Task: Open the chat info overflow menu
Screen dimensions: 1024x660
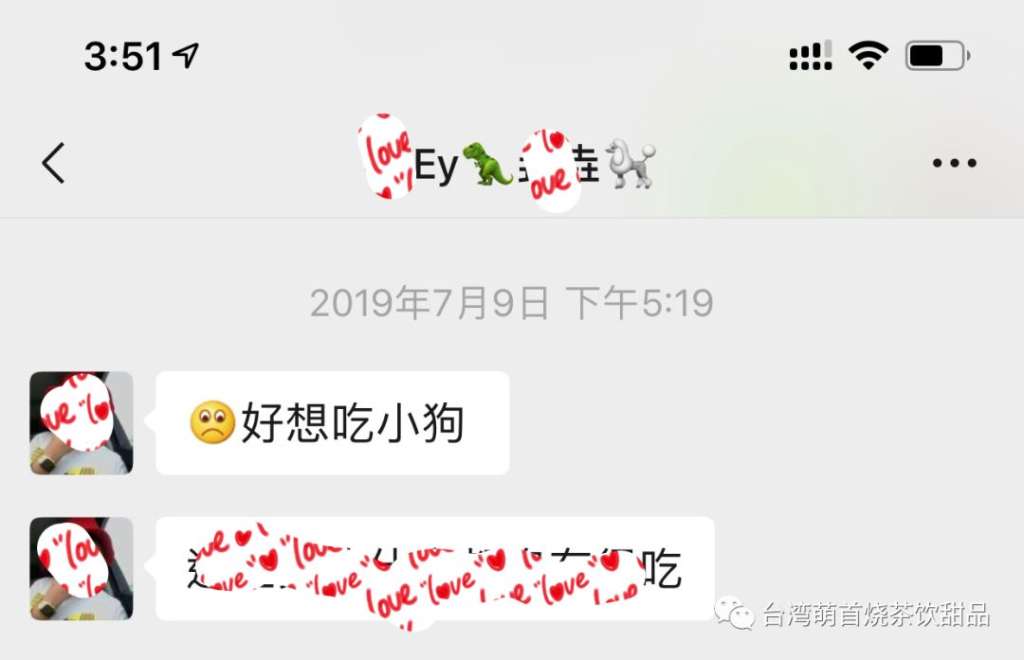Action: tap(954, 163)
